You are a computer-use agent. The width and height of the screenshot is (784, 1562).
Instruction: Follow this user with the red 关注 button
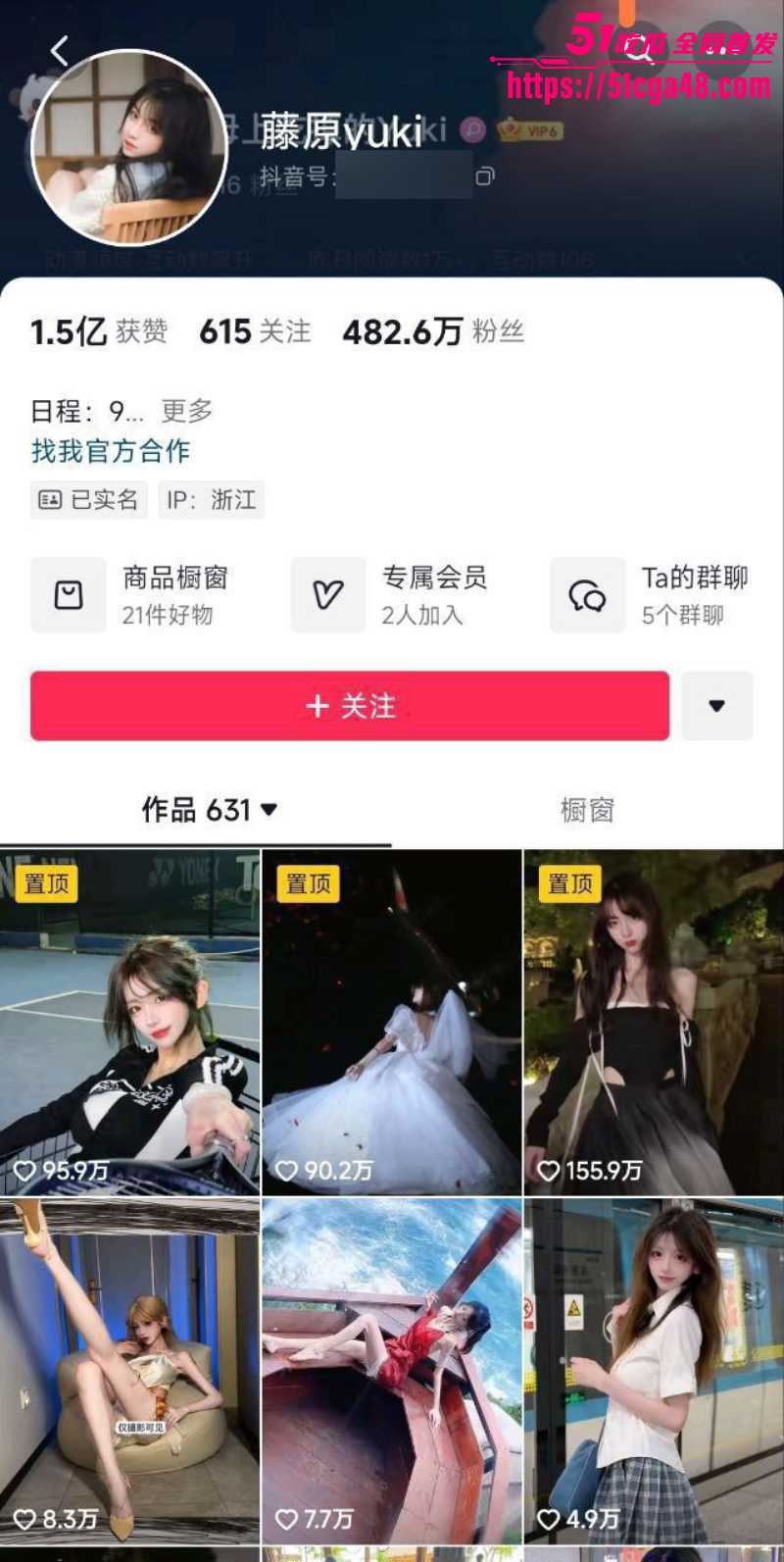350,706
